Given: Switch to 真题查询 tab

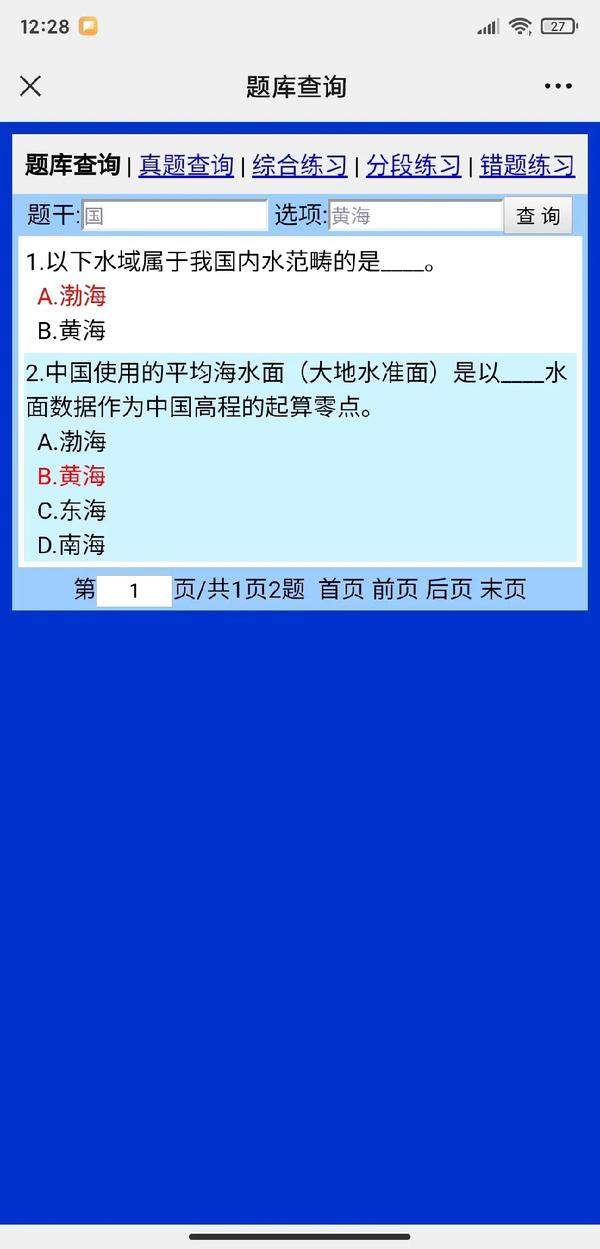Looking at the screenshot, I should point(186,165).
